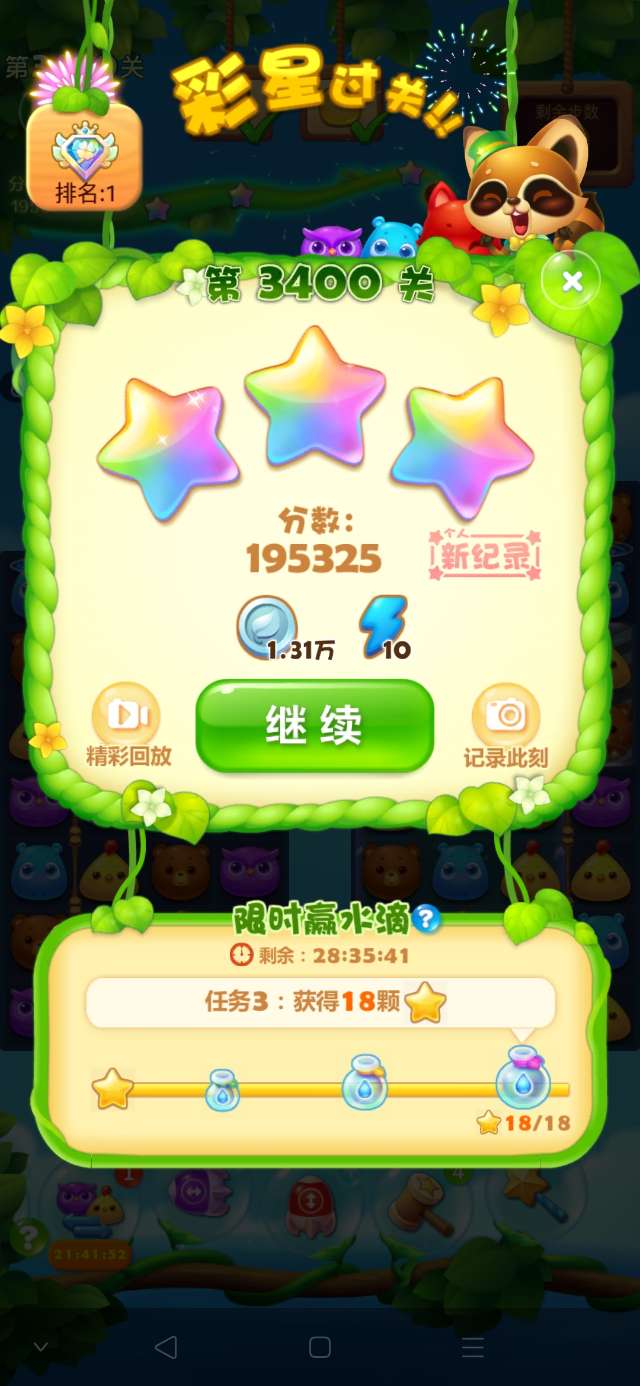Go back with system navigation bar
This screenshot has width=640, height=1386.
click(x=166, y=1346)
